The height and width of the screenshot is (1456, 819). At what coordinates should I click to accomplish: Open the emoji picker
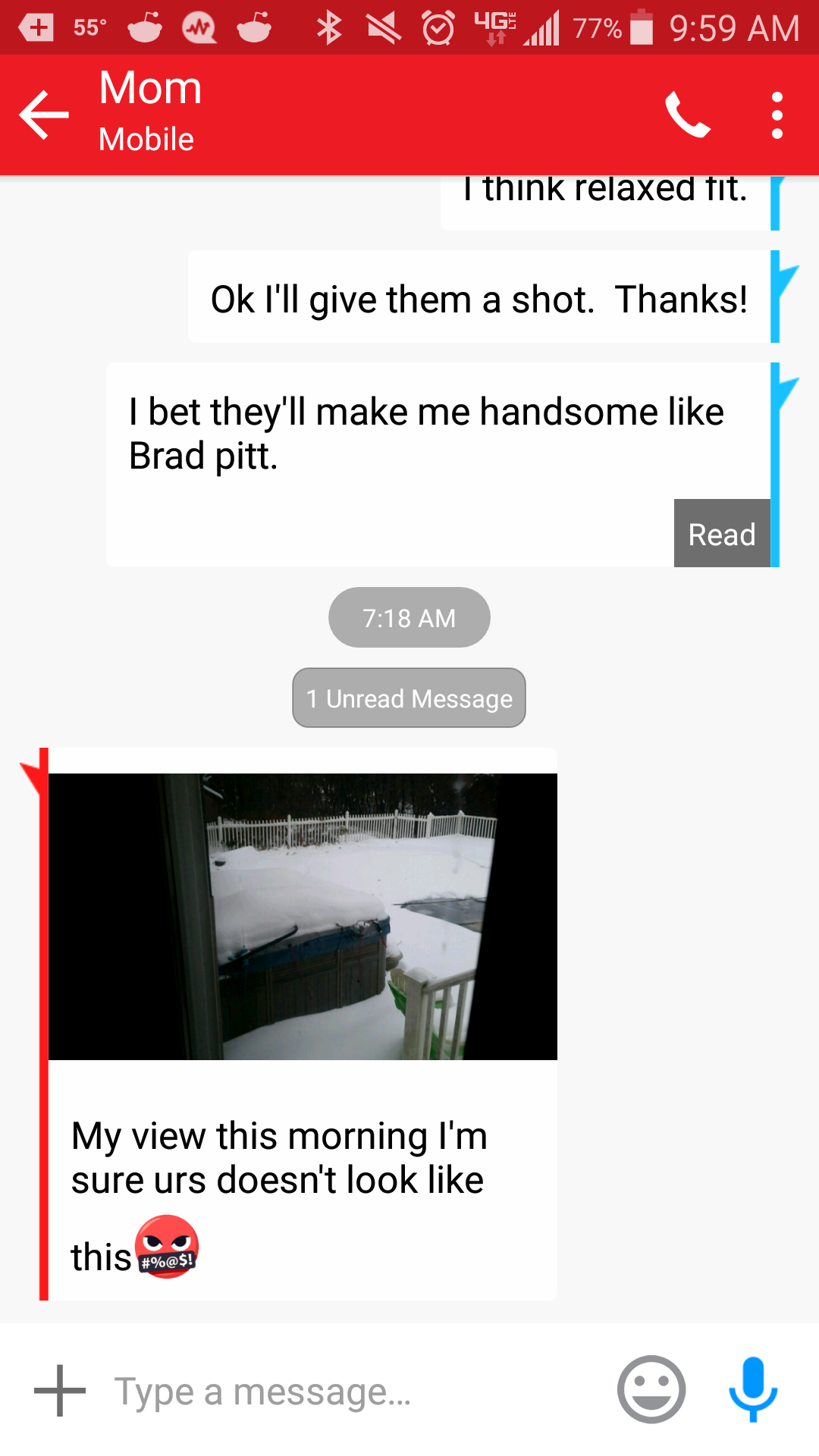[651, 1389]
